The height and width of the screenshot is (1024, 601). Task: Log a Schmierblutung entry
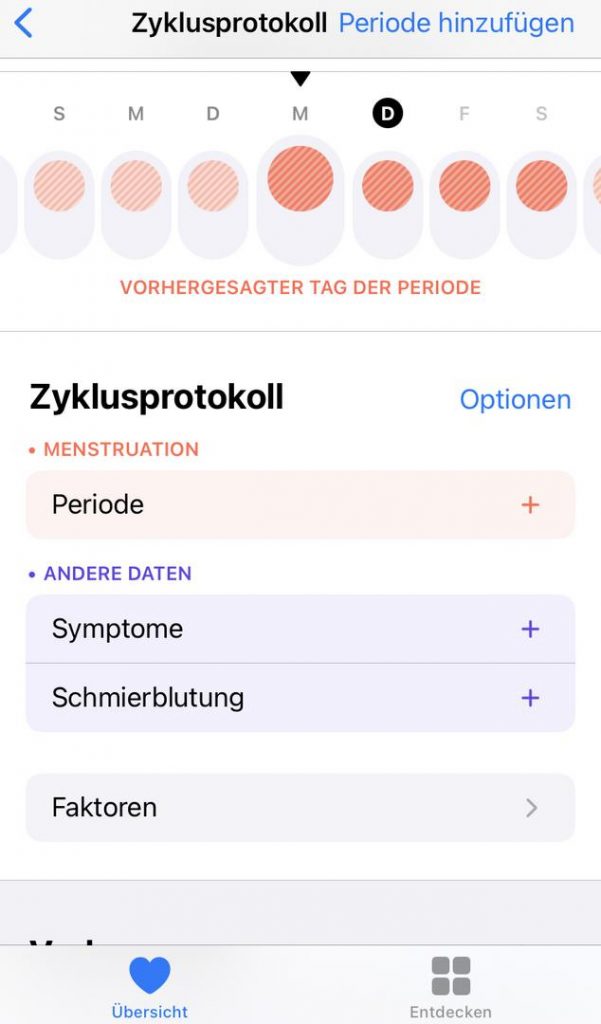pos(530,698)
